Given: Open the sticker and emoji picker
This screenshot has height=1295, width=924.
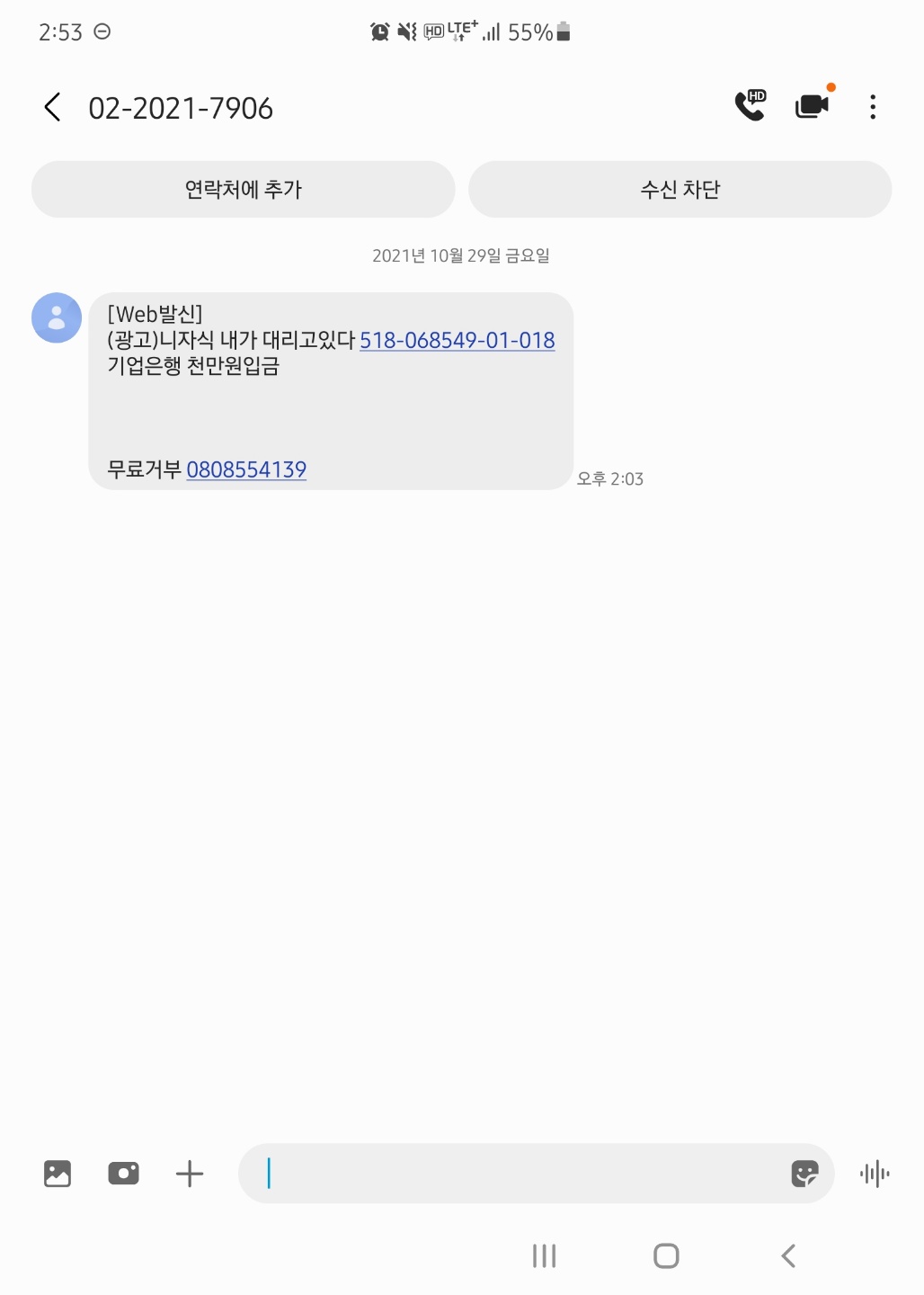Looking at the screenshot, I should point(804,1174).
